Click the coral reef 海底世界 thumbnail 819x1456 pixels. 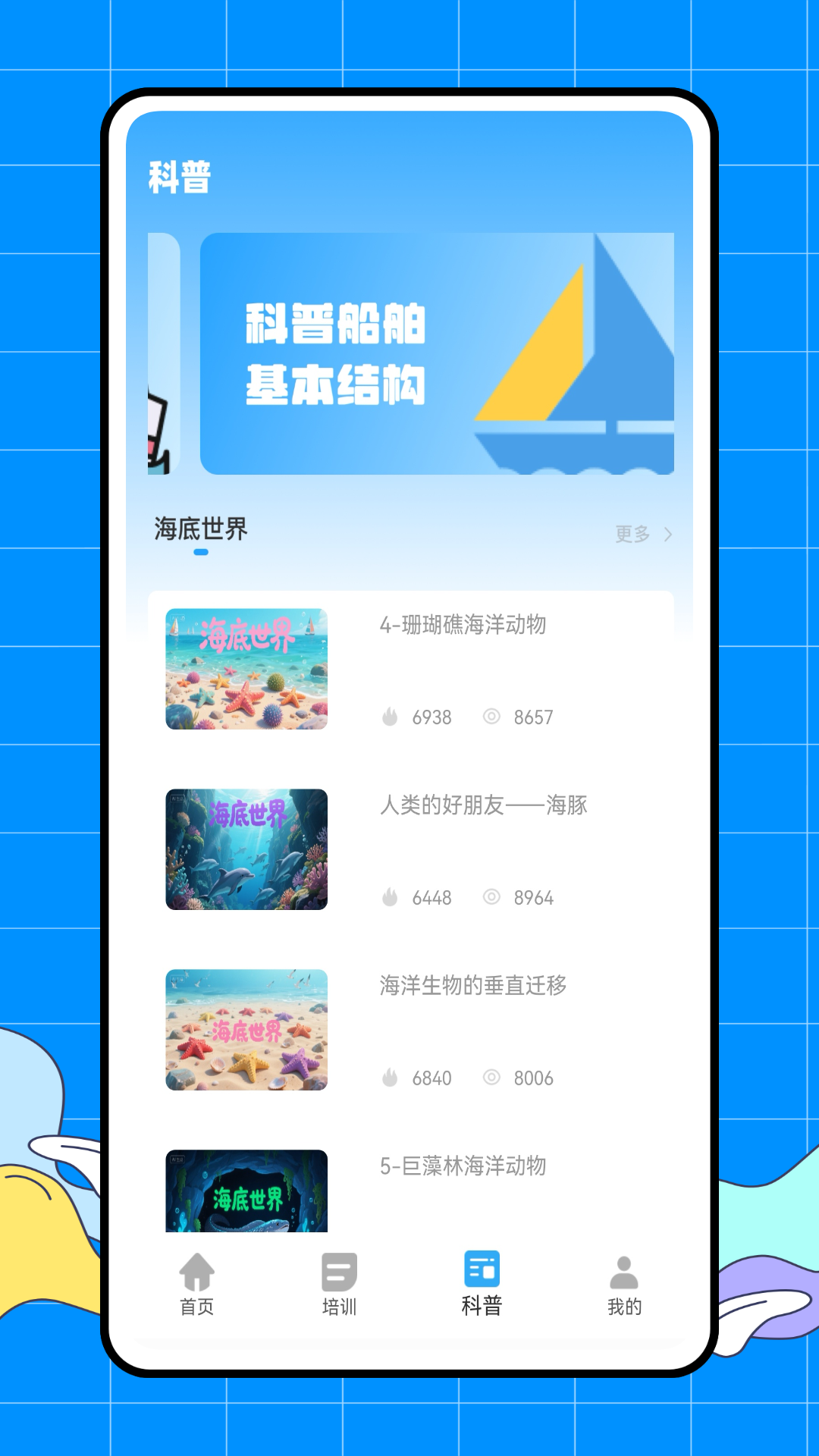pyautogui.click(x=246, y=669)
